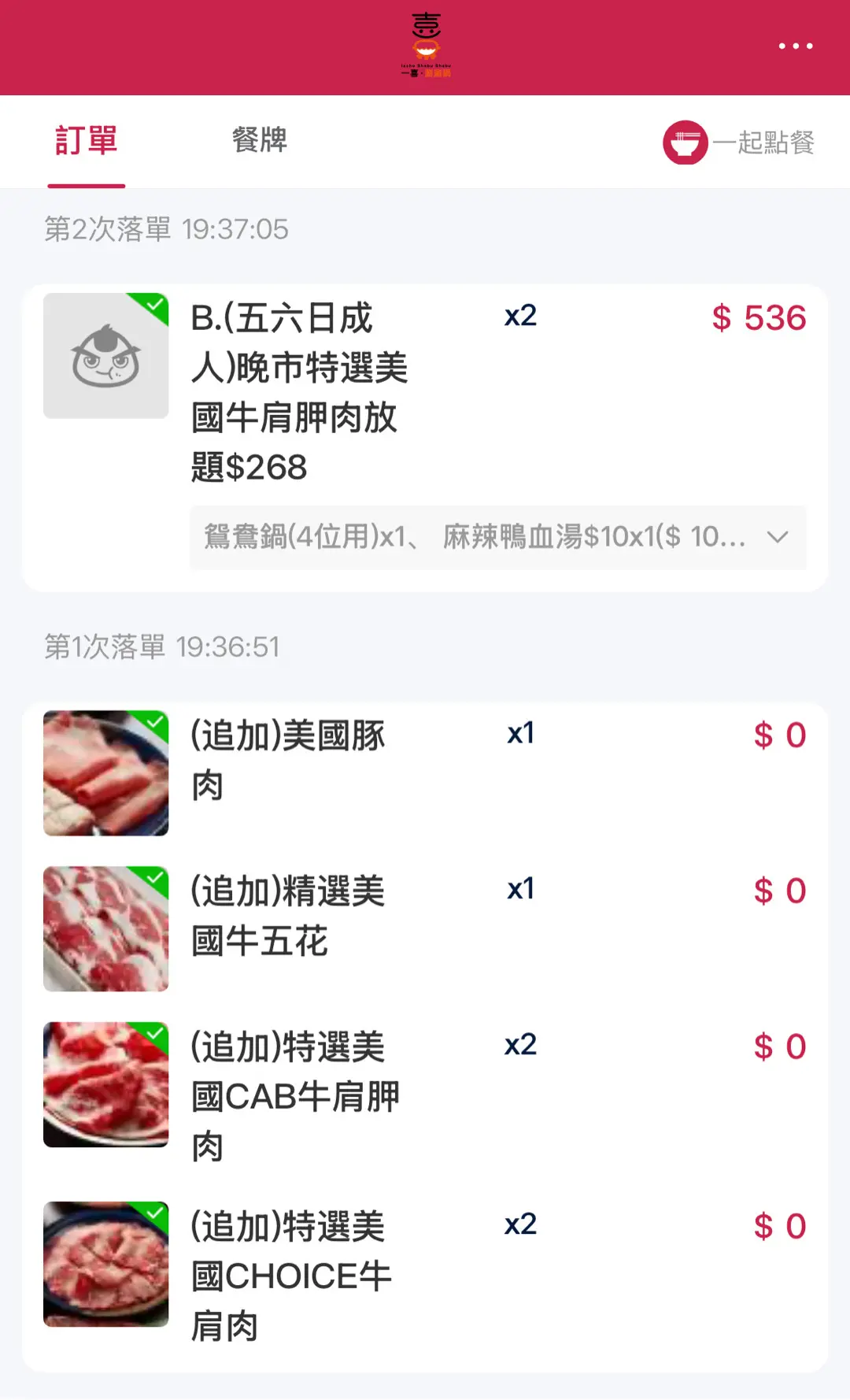Open the (追加)美國豚肉 item
The height and width of the screenshot is (1400, 850).
pyautogui.click(x=288, y=760)
